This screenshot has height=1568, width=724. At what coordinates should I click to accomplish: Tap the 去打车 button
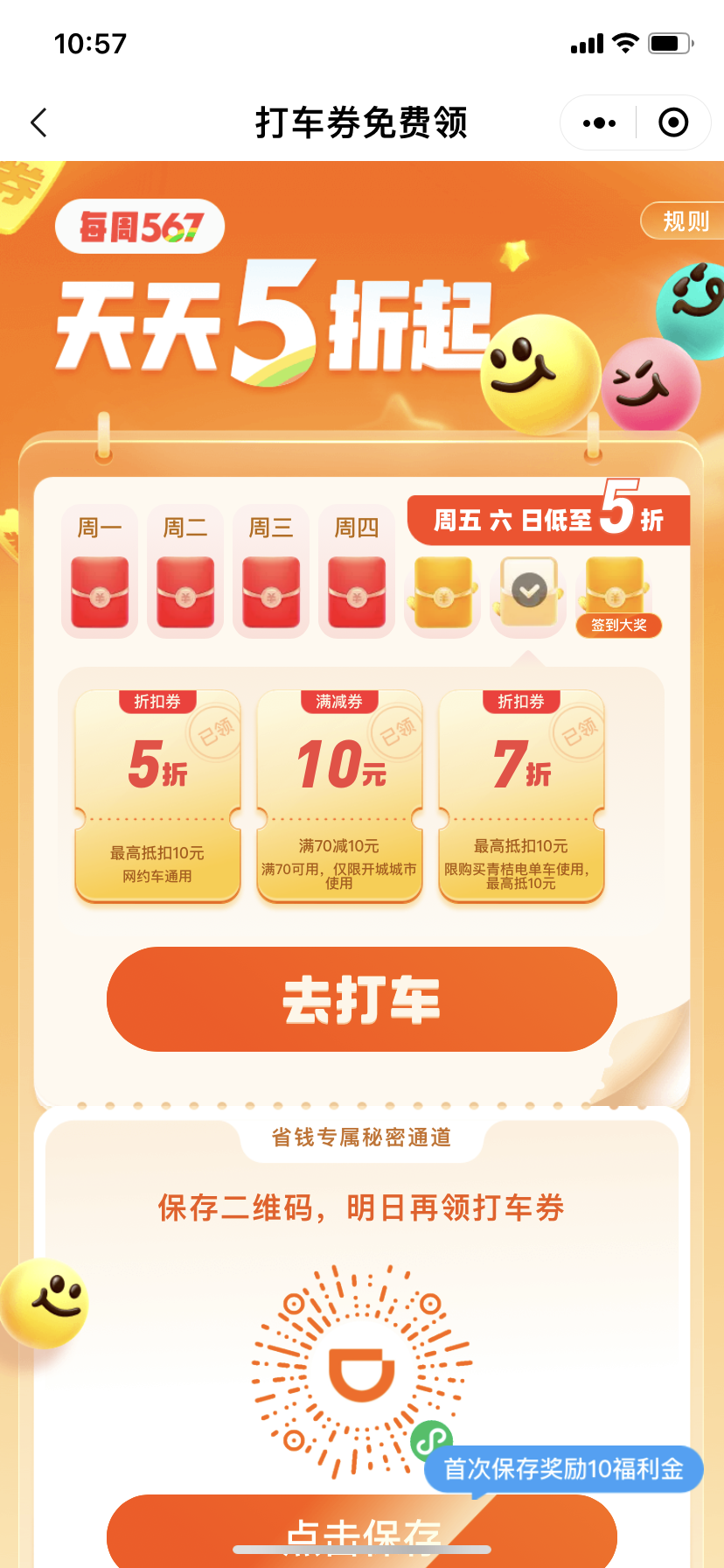coord(361,999)
